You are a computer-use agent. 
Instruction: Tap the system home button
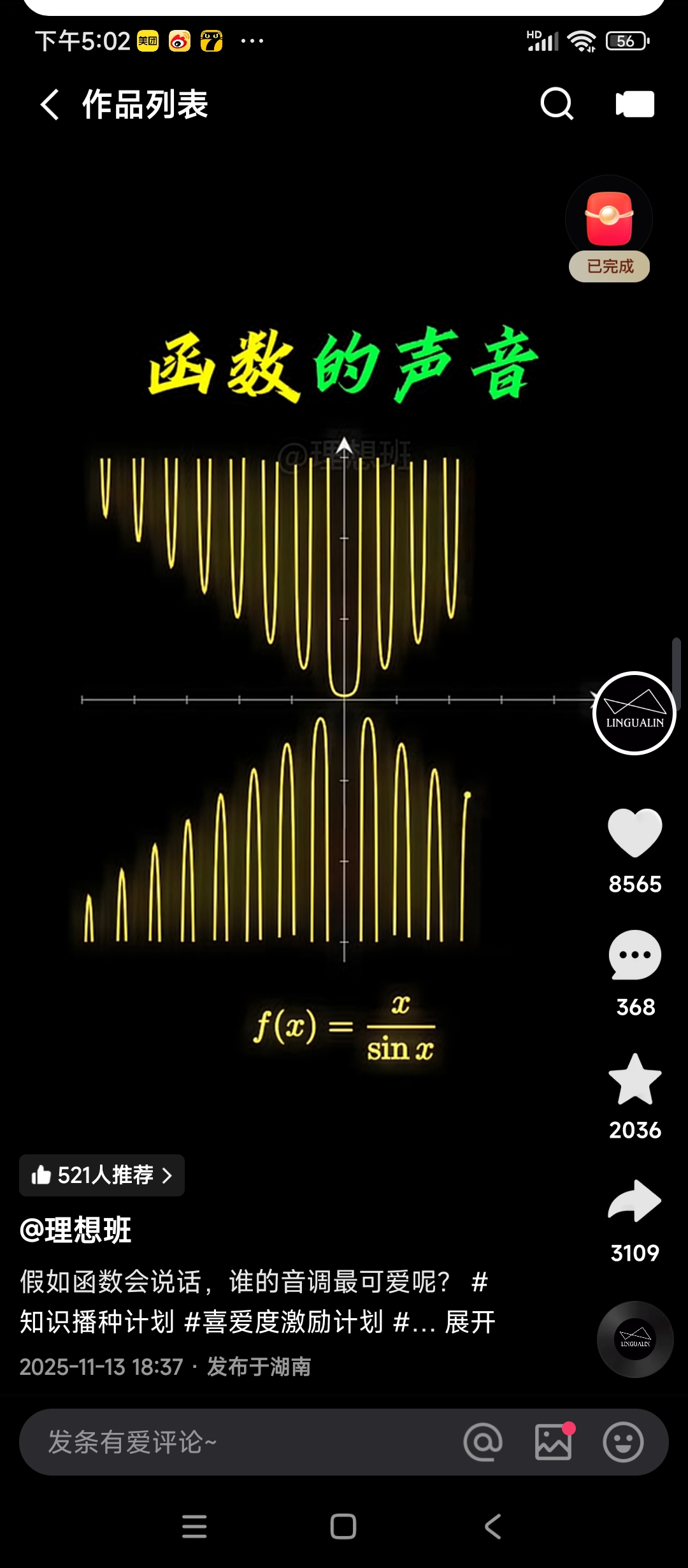[x=343, y=1527]
